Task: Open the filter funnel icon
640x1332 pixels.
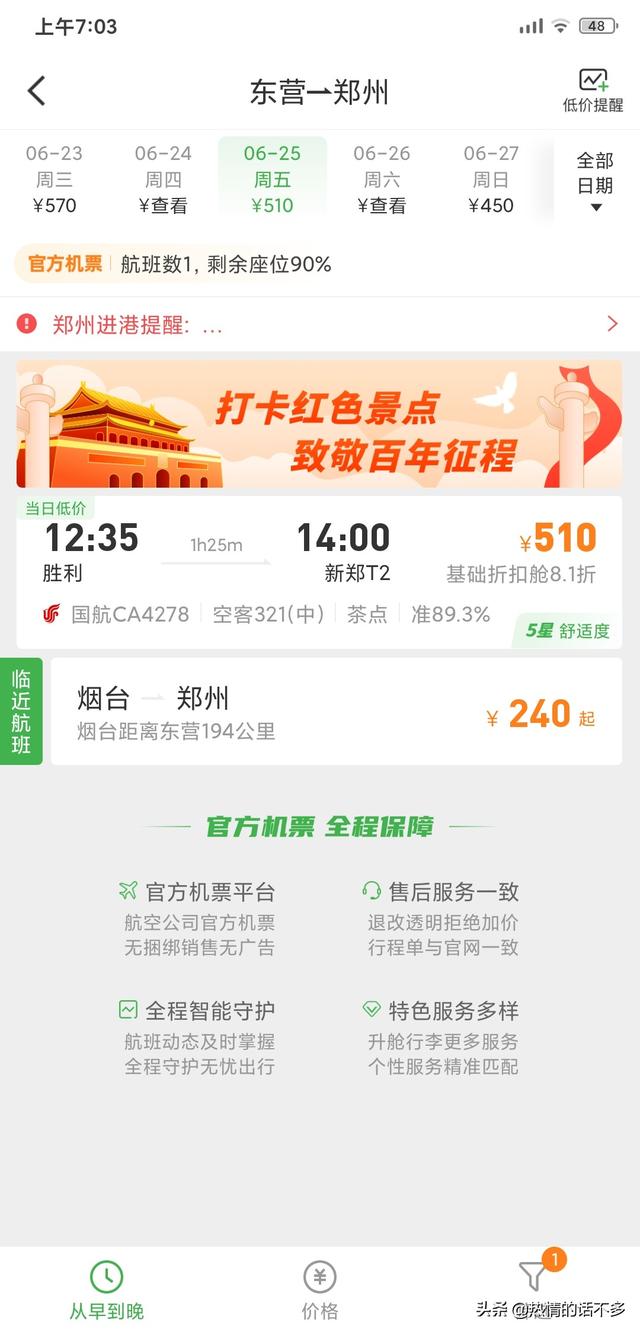Action: click(533, 1278)
